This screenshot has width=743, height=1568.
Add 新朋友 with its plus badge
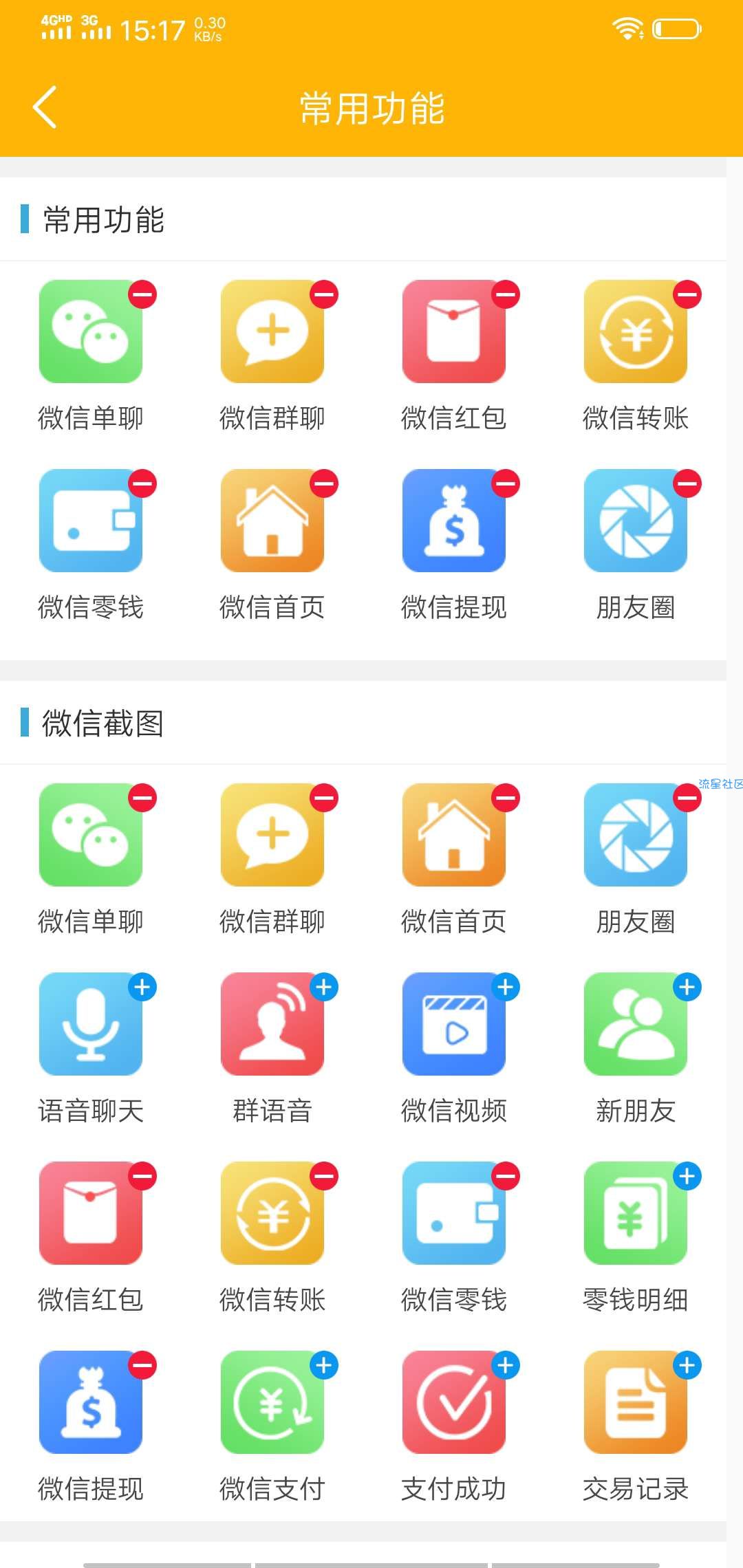(687, 988)
